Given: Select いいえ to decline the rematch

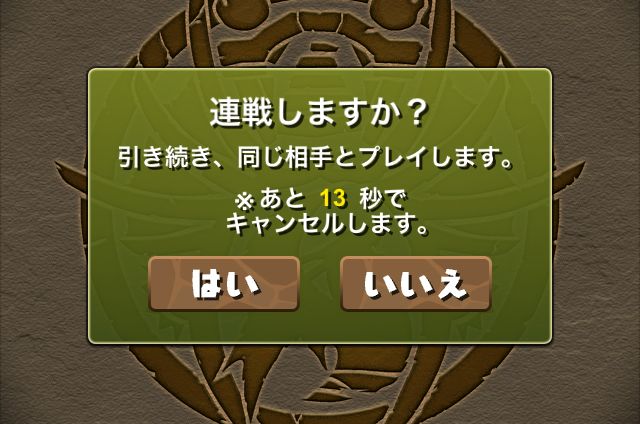Looking at the screenshot, I should [415, 284].
